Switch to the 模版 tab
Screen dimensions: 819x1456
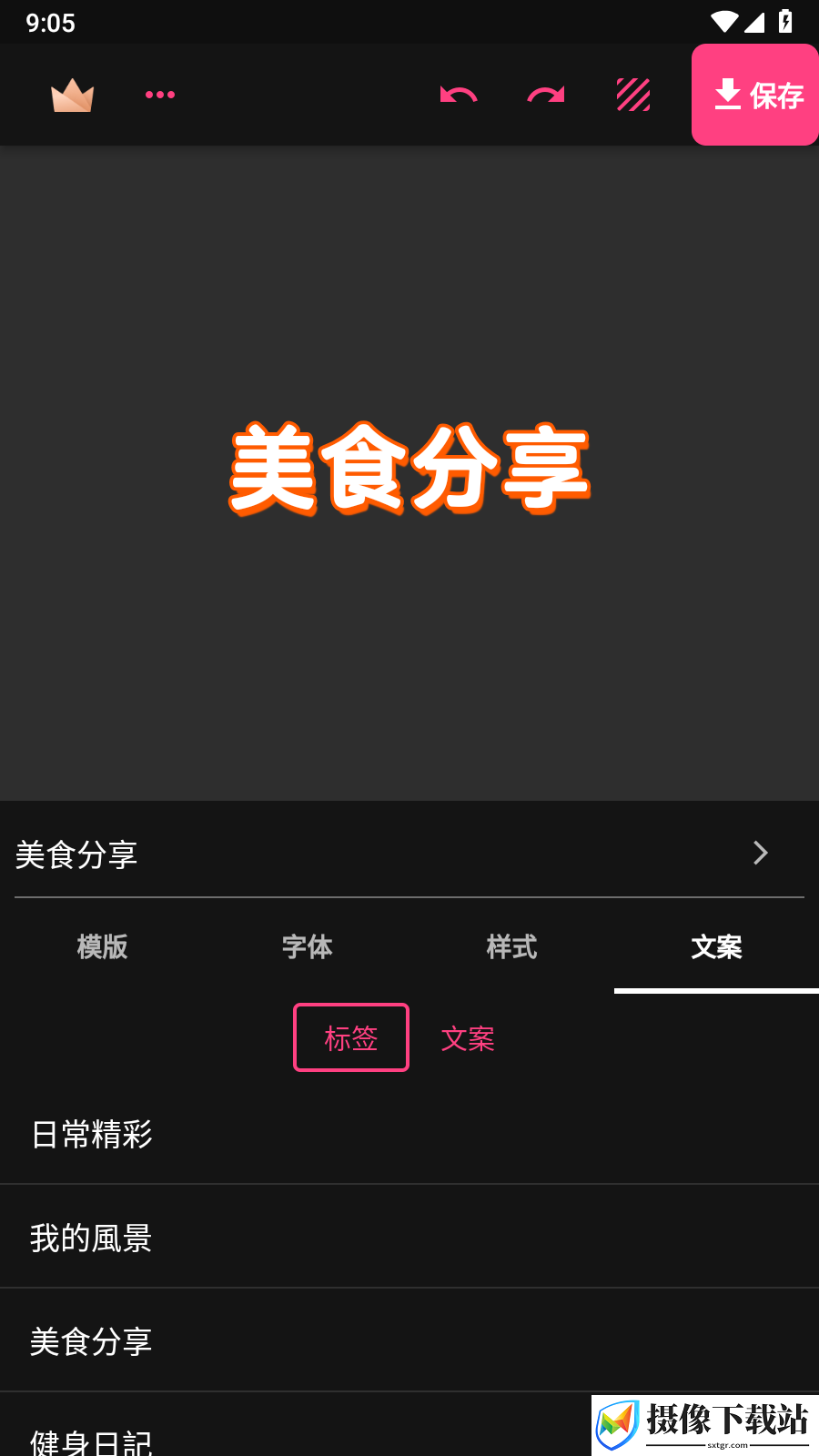pos(102,947)
